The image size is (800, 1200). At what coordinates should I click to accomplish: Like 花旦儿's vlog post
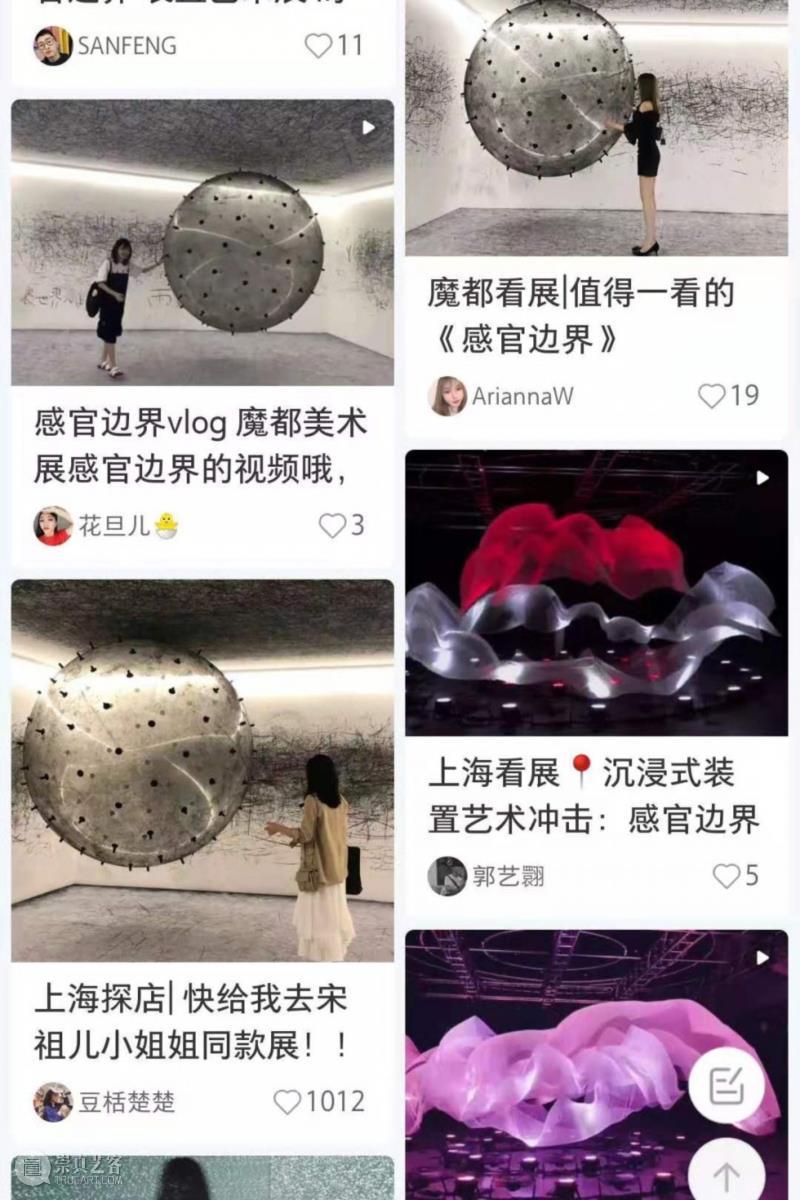331,526
